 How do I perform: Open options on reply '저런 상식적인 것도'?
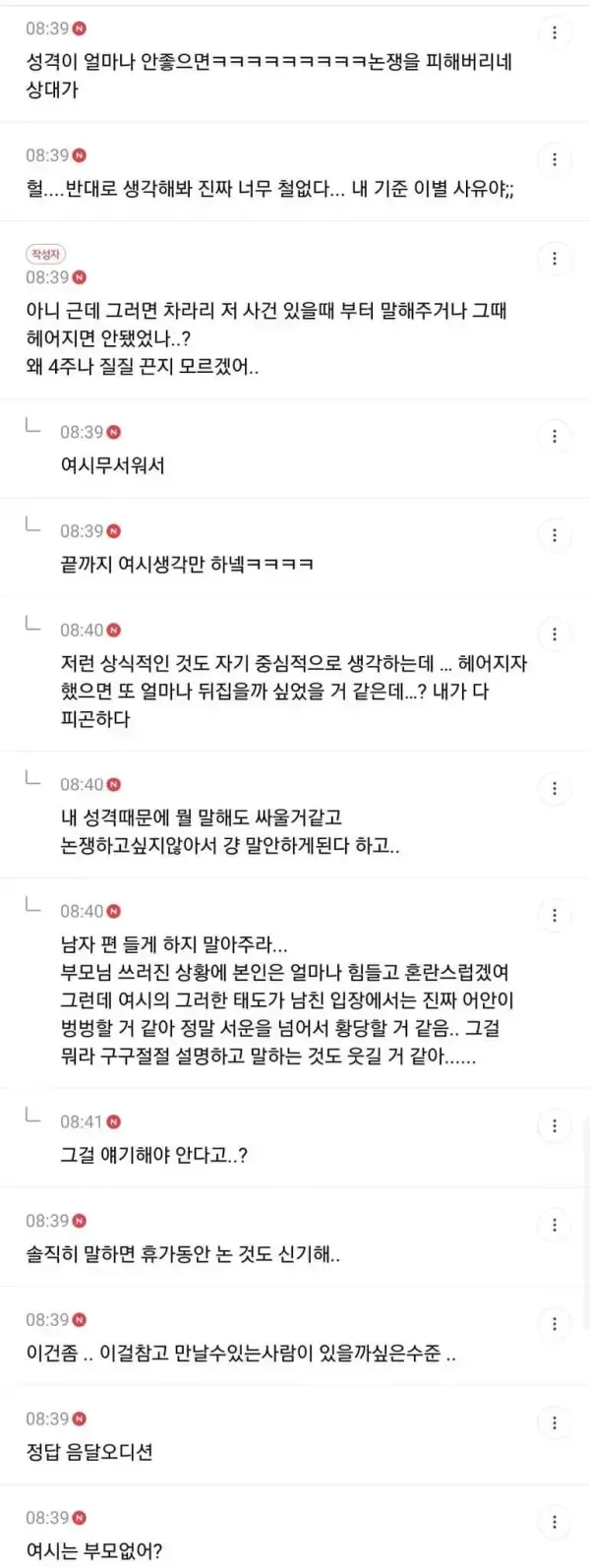click(555, 633)
